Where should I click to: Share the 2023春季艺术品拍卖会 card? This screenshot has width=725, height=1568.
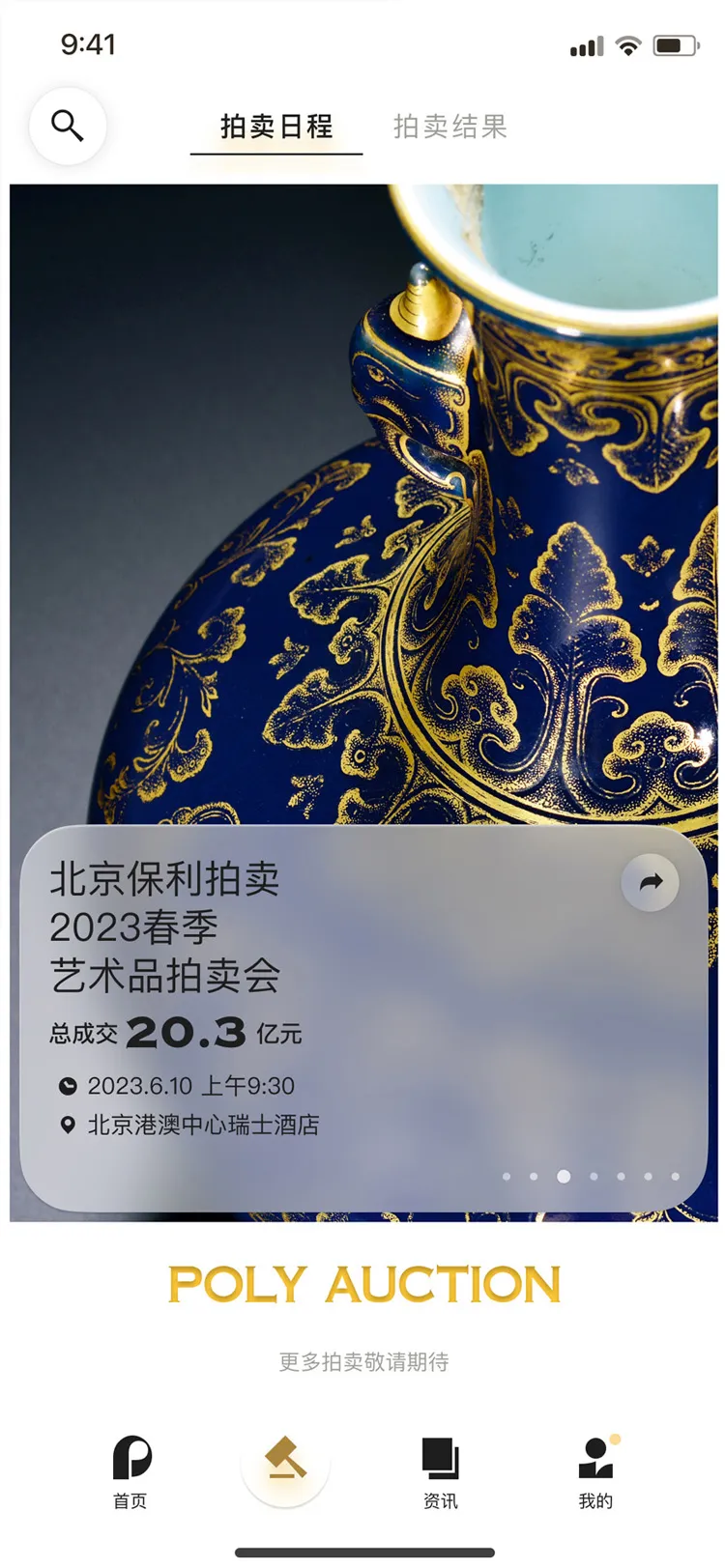click(650, 882)
